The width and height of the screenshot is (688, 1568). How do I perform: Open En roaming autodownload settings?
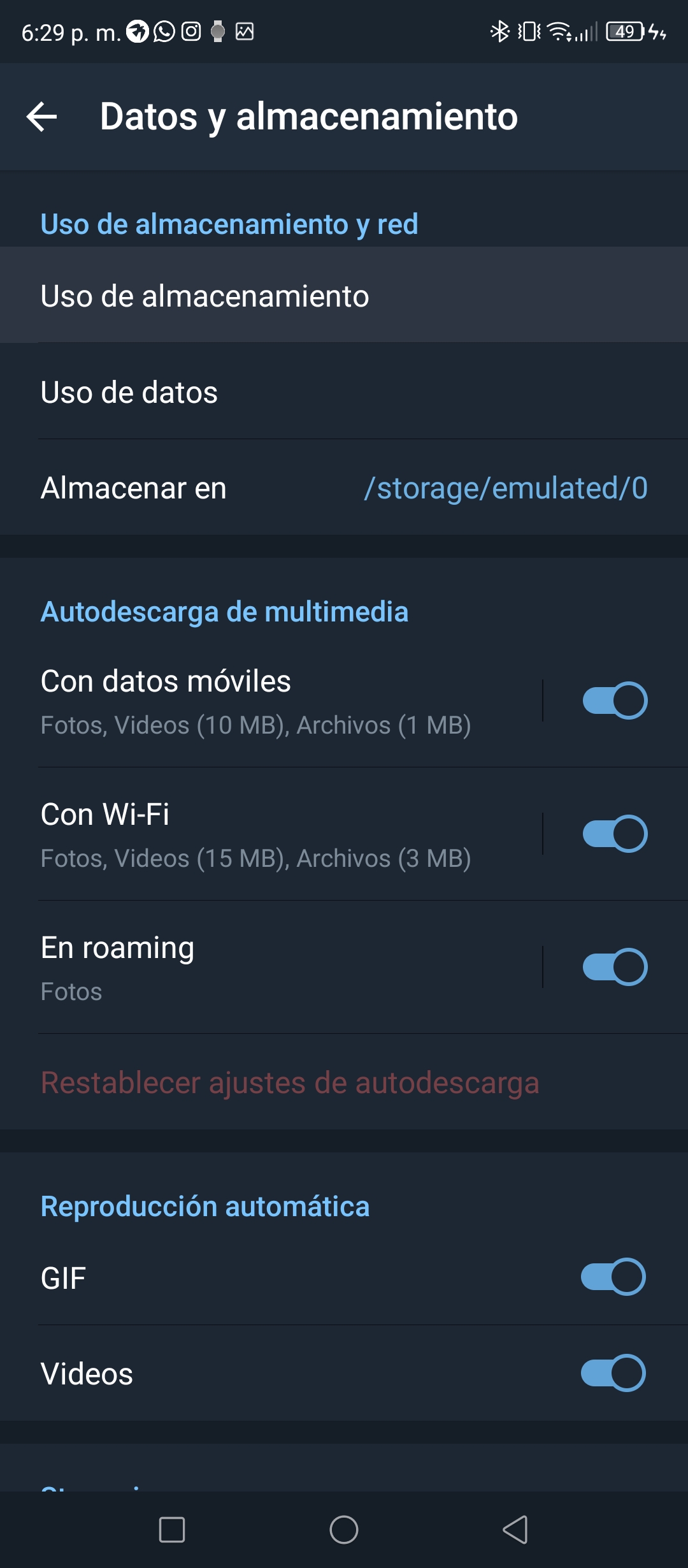point(271,968)
